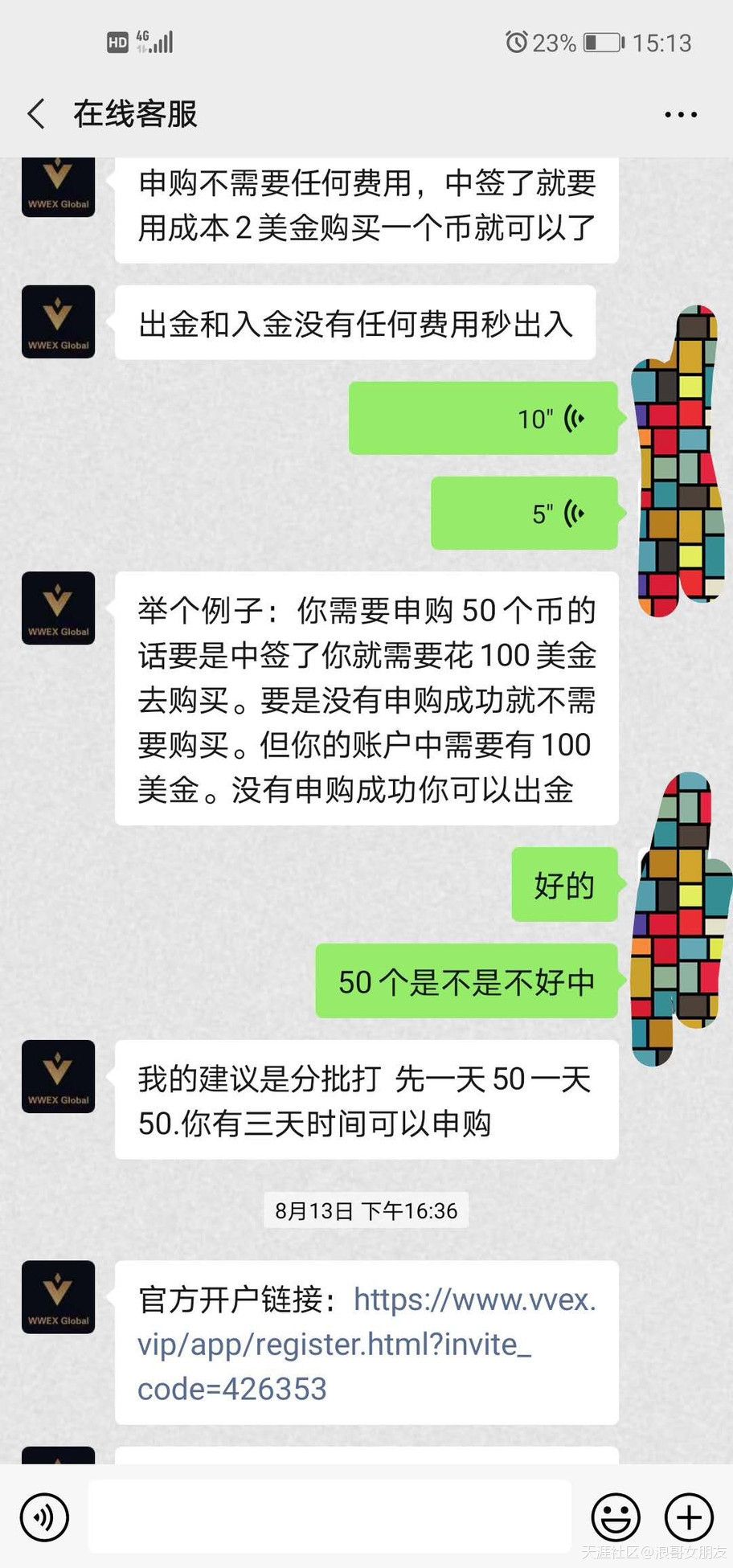Play the 5-second voice message
733x1568 pixels.
point(524,514)
